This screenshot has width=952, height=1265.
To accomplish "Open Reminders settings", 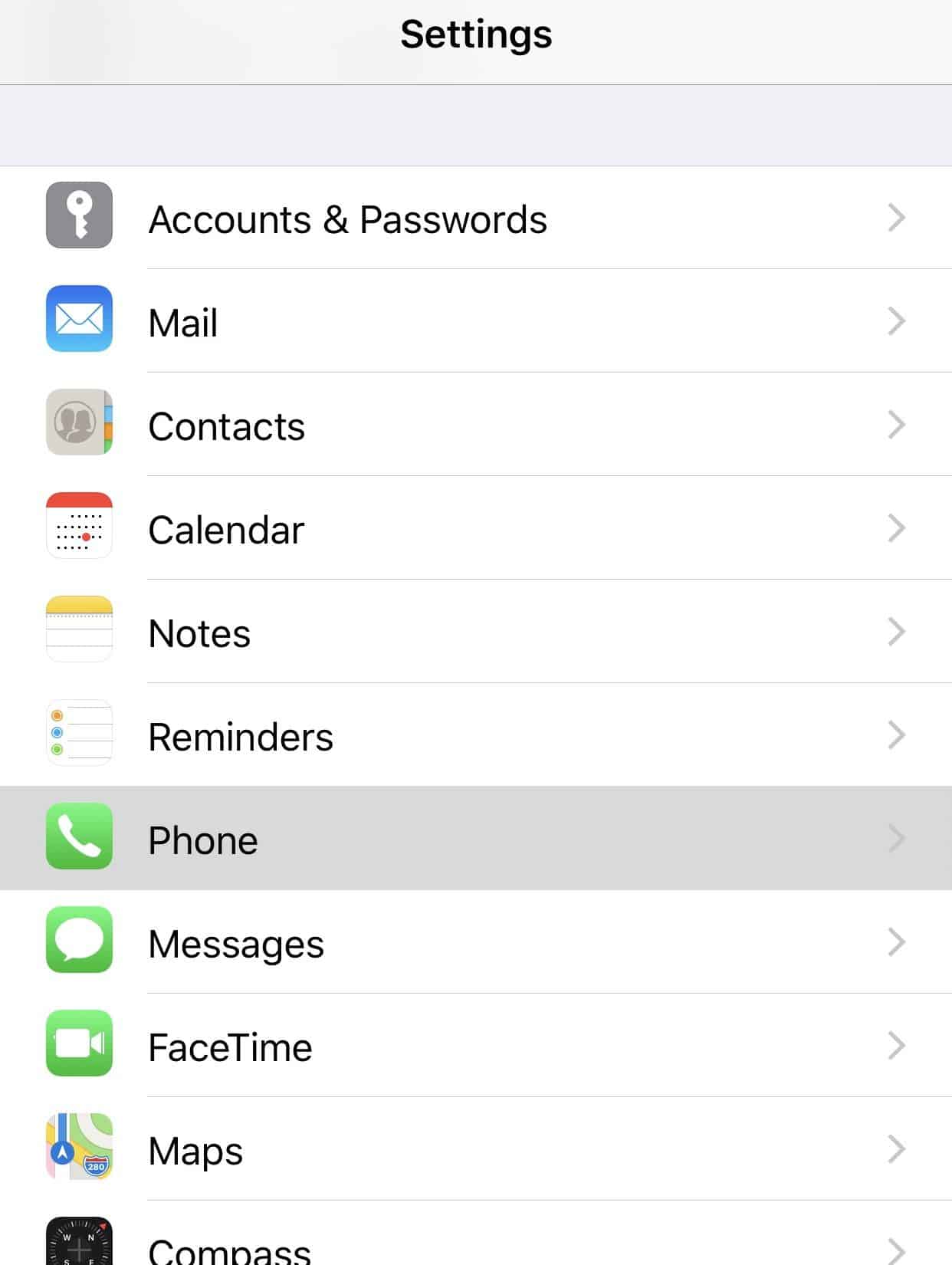I will (475, 736).
